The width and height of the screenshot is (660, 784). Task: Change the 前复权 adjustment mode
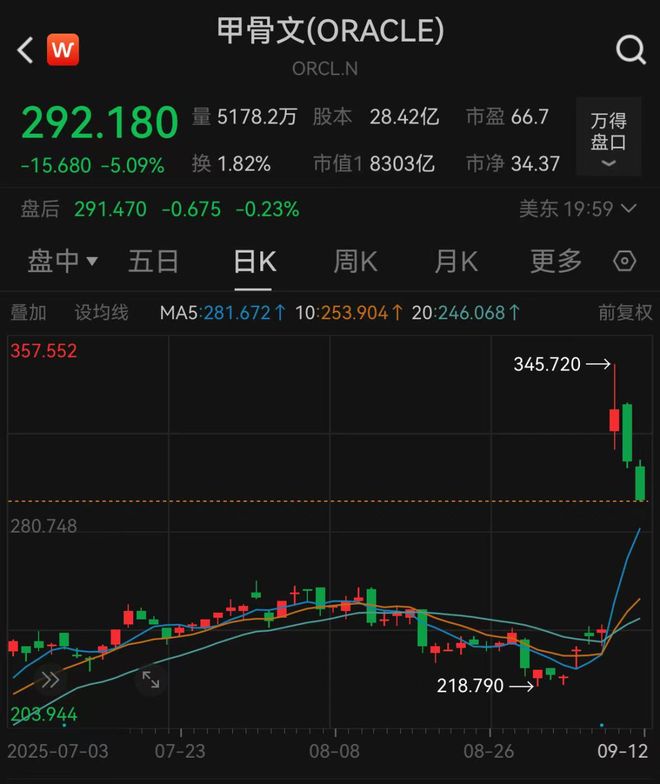pos(625,313)
